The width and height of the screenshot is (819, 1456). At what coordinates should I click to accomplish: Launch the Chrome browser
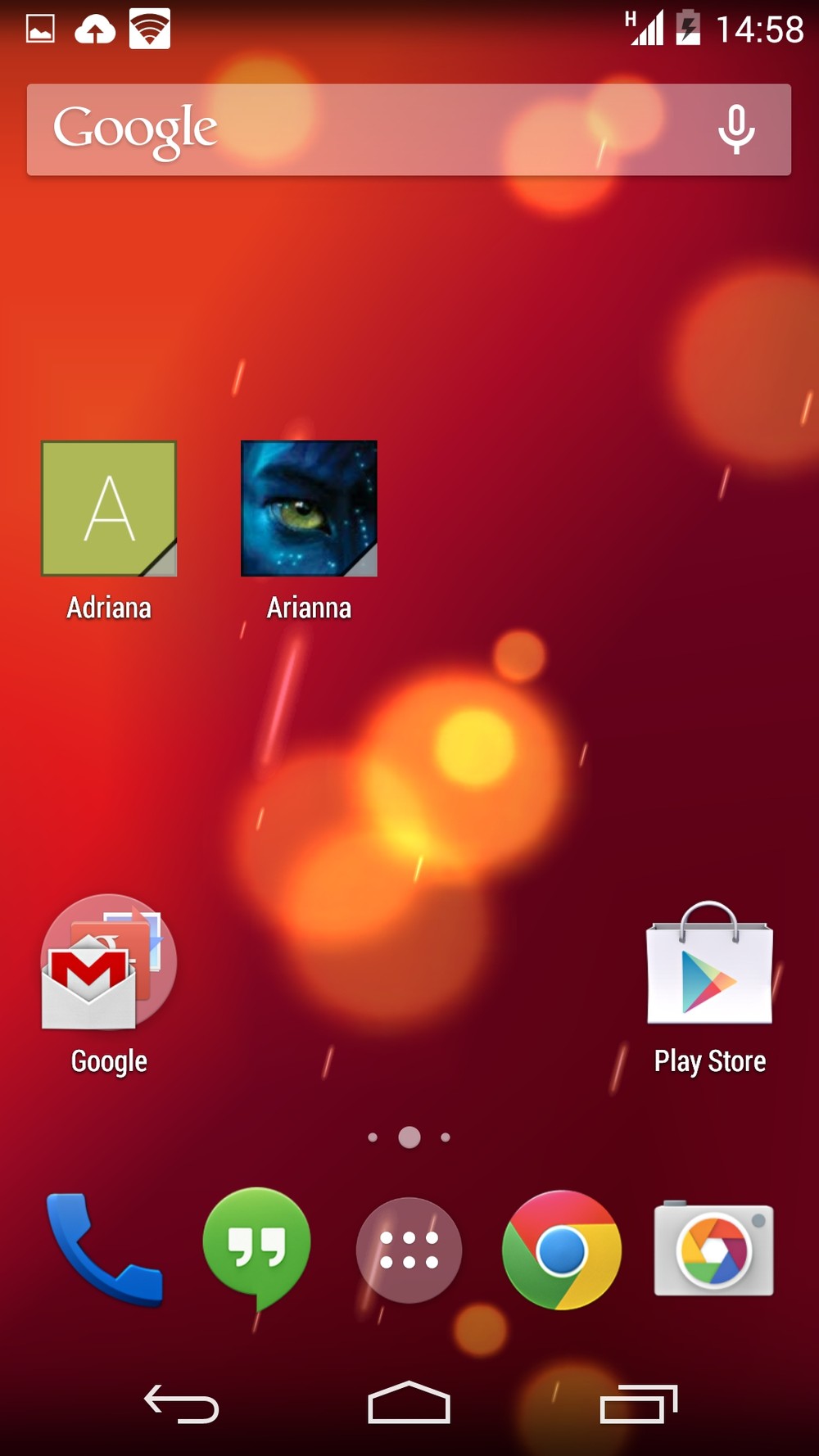562,1250
